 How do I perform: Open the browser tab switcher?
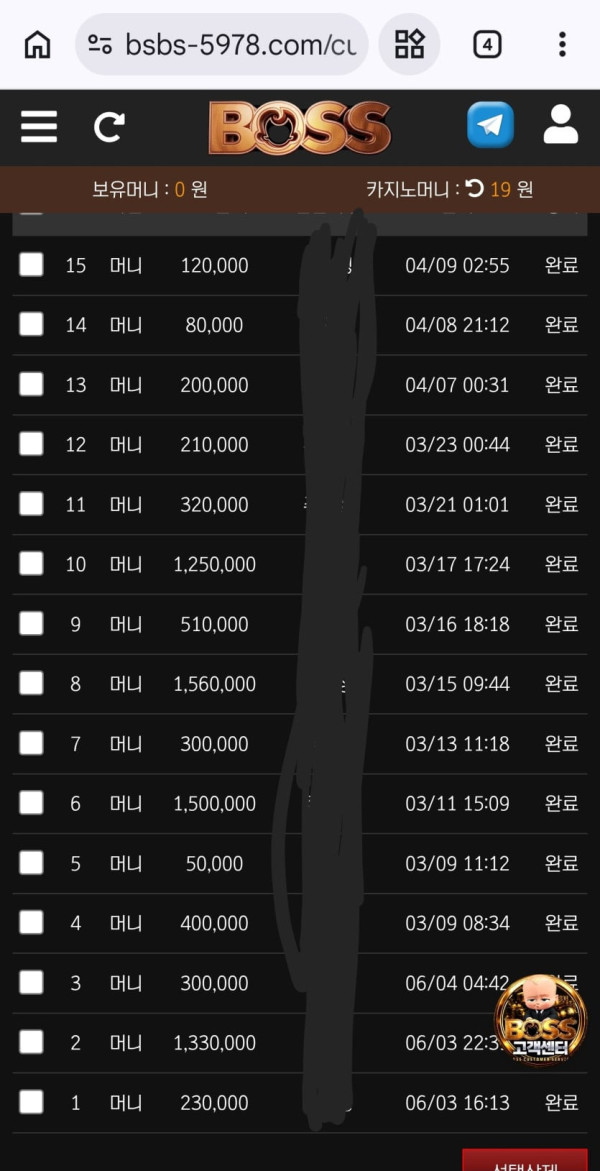coord(487,44)
